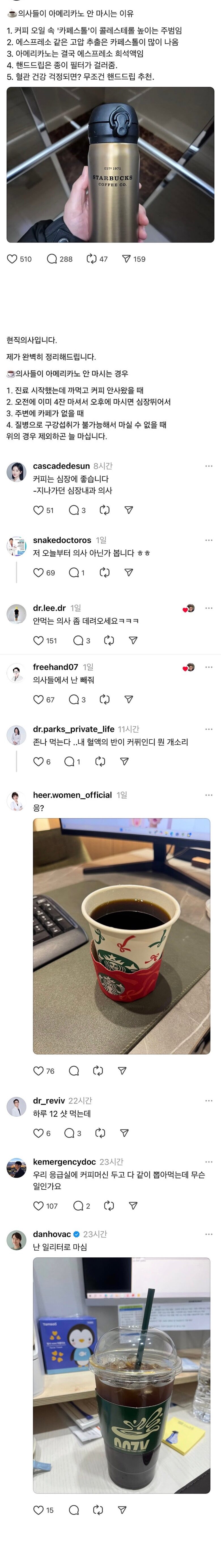Screen dimensions: 221x1568
Task: Share the main post via the send icon
Action: (x=127, y=259)
